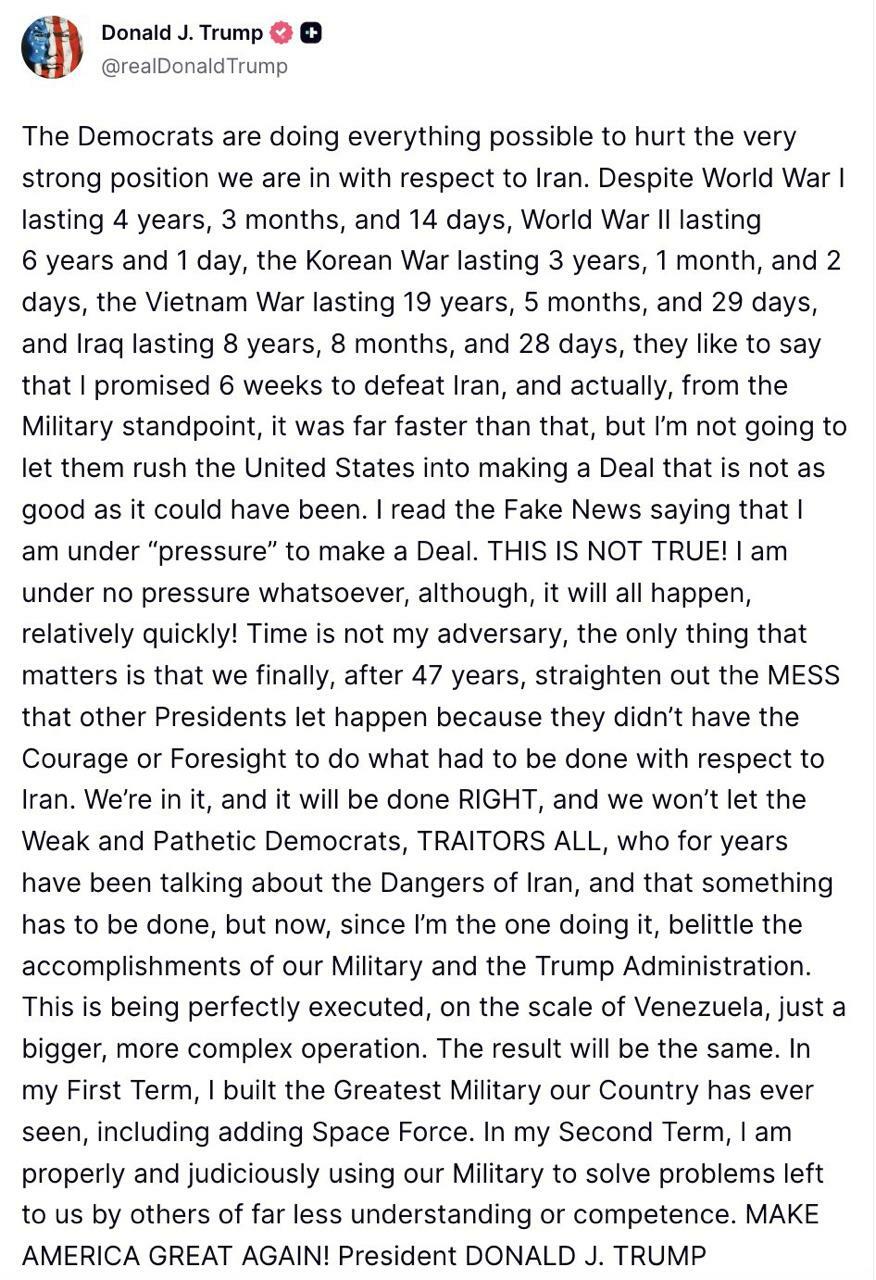Open the Donald J. Trump display name
Screen dimensions: 876x1280
(182, 33)
